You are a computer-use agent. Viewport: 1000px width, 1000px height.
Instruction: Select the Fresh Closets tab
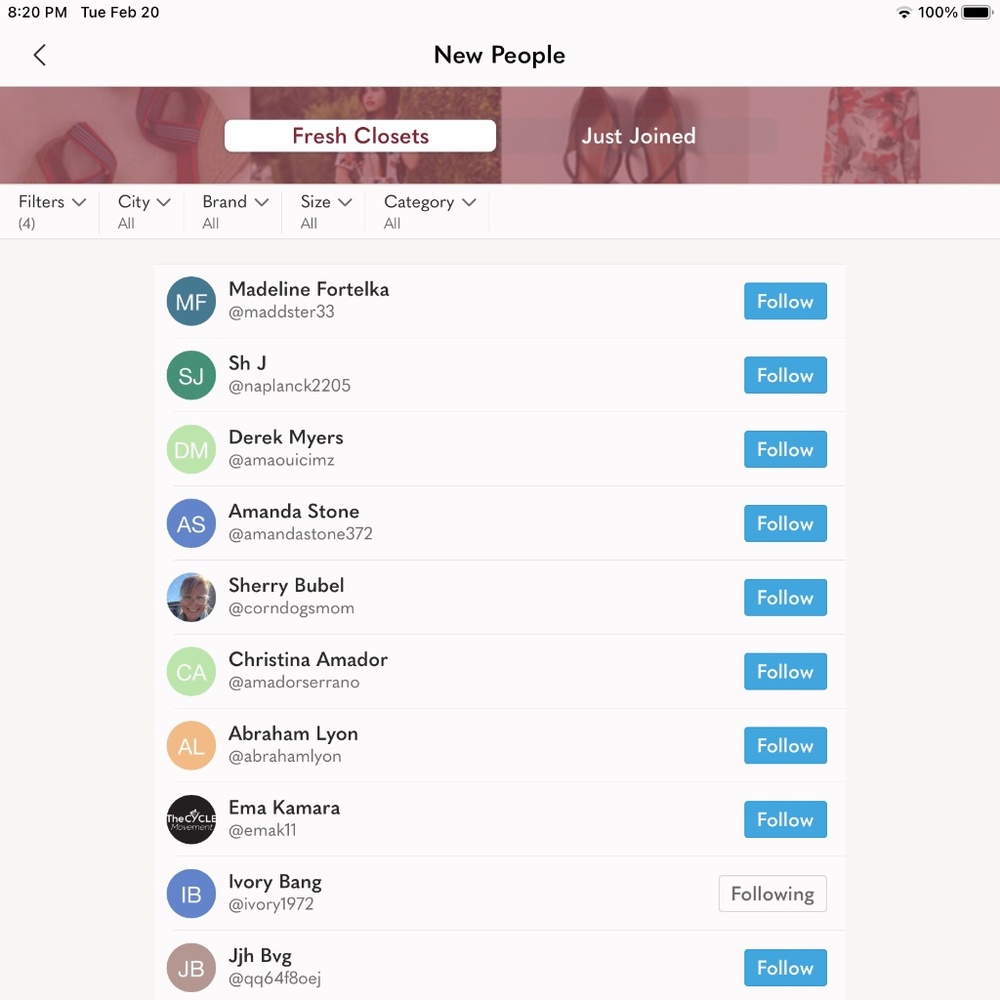point(360,136)
